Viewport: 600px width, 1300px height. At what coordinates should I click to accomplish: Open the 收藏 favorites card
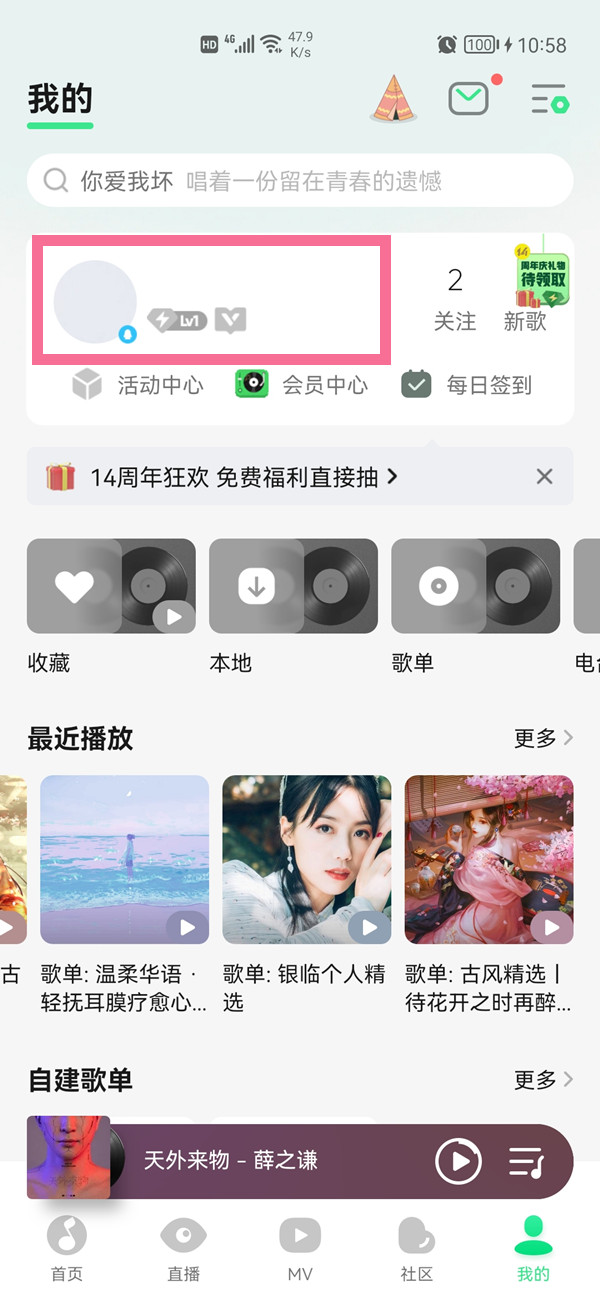coord(111,586)
